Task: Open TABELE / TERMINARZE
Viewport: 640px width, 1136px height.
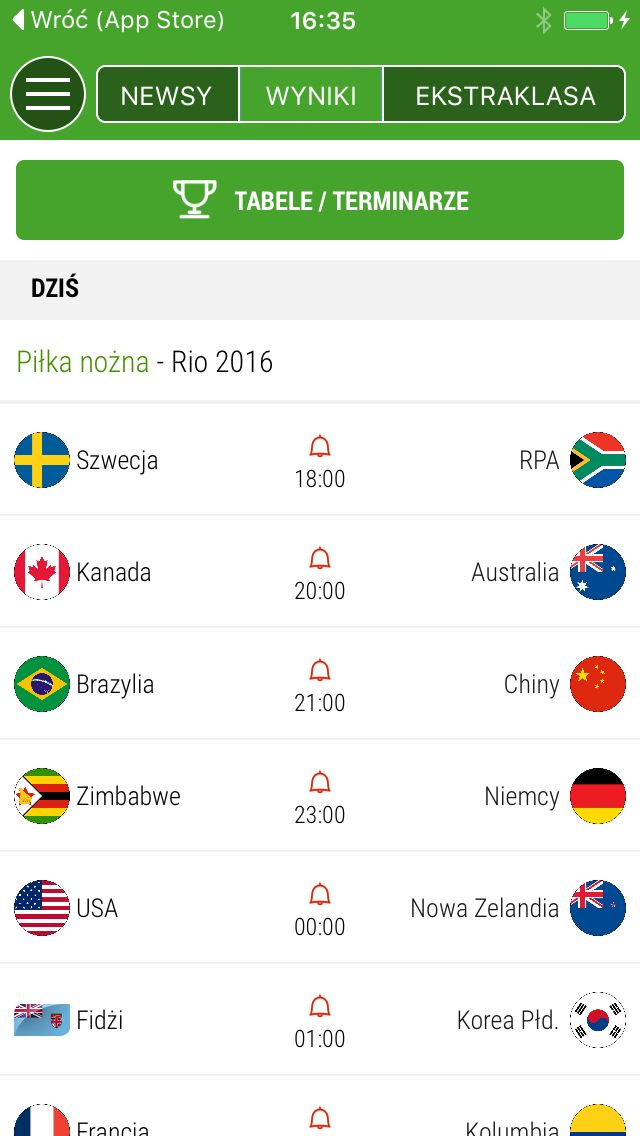Action: [320, 200]
